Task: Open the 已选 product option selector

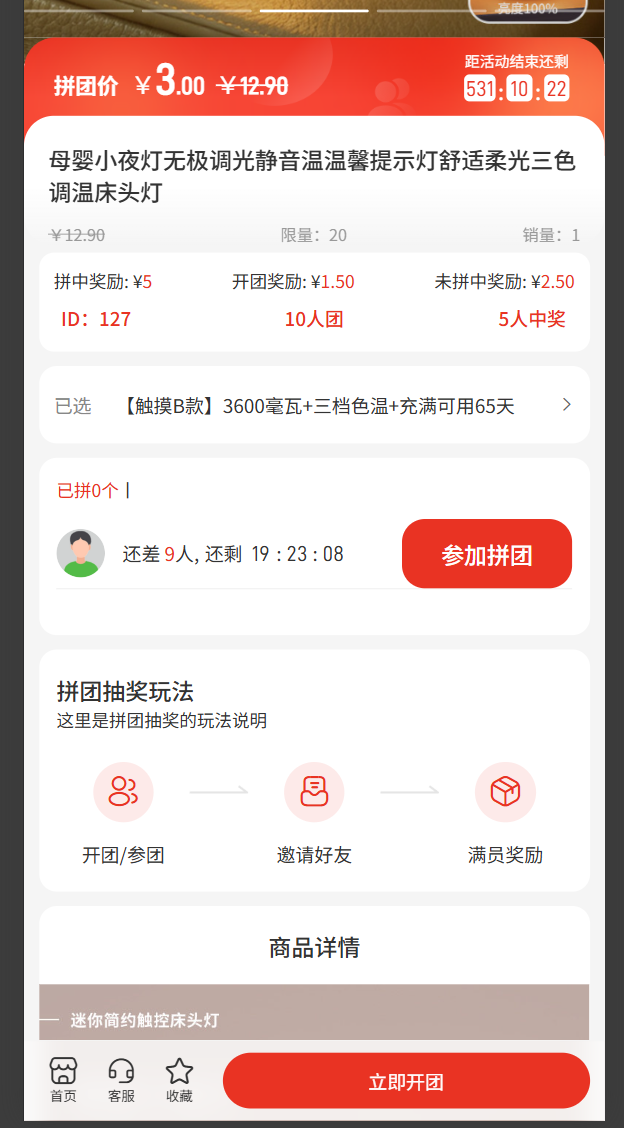Action: click(x=314, y=405)
